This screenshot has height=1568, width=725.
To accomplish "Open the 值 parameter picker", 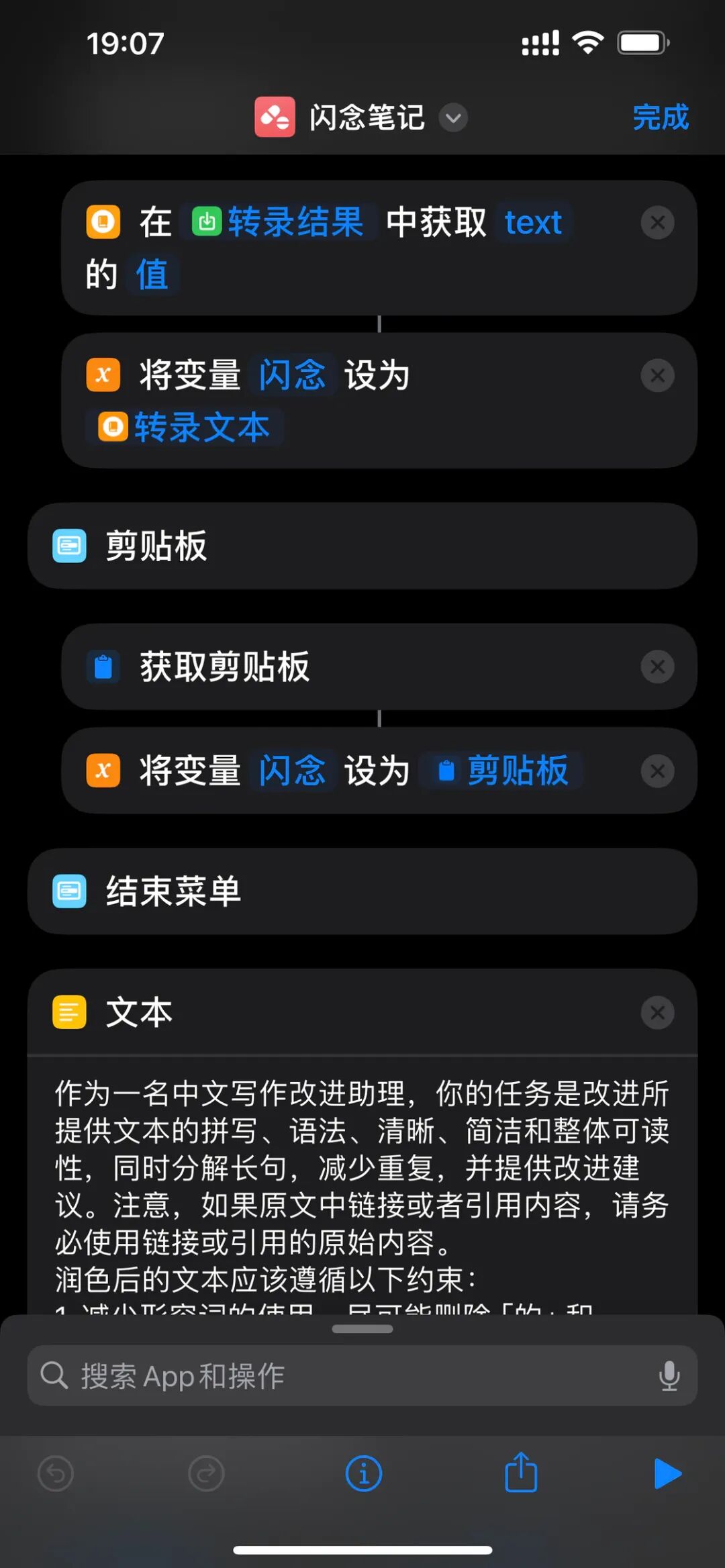I will [152, 275].
